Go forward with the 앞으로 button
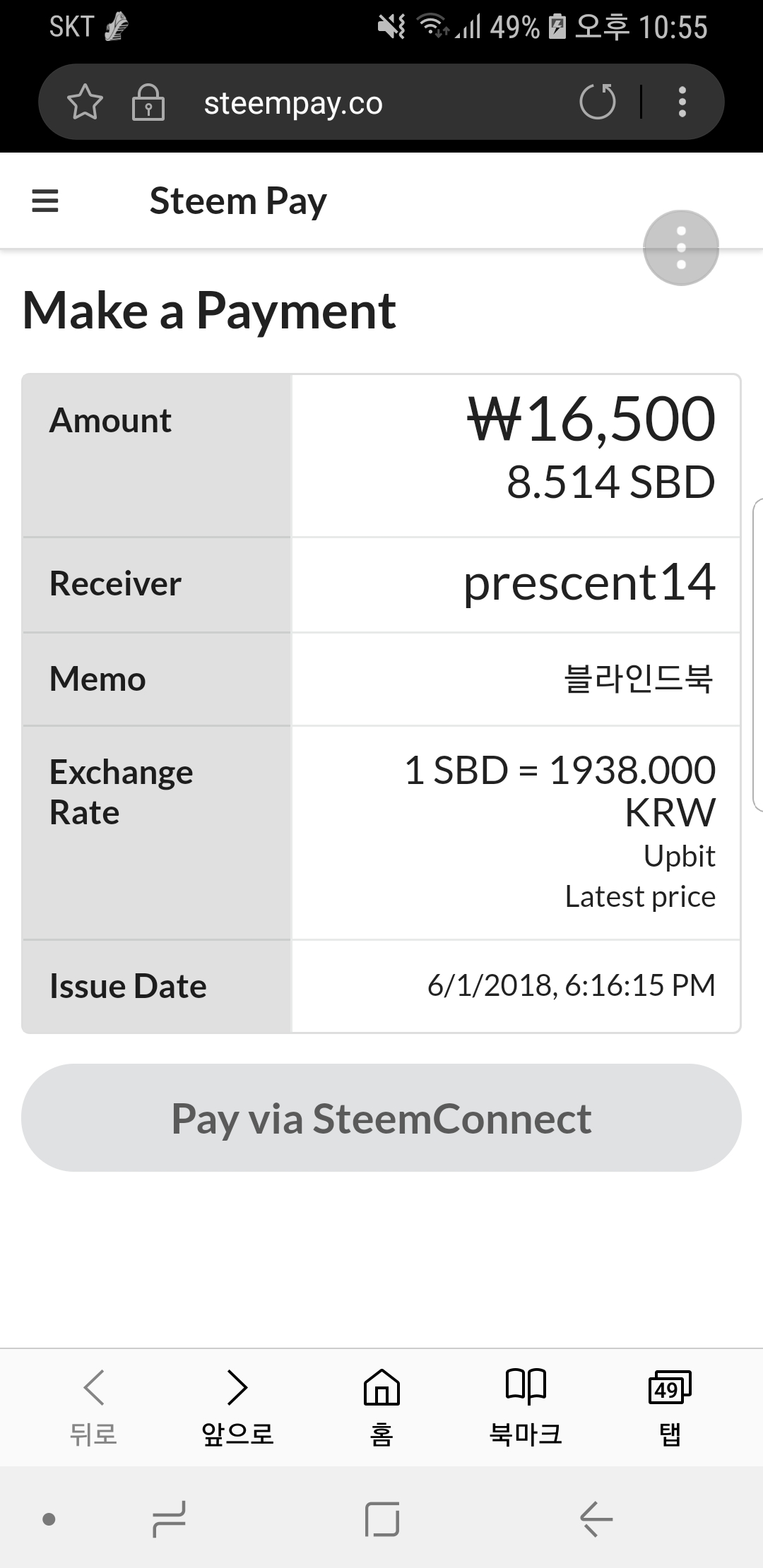The image size is (763, 1568). [237, 1407]
